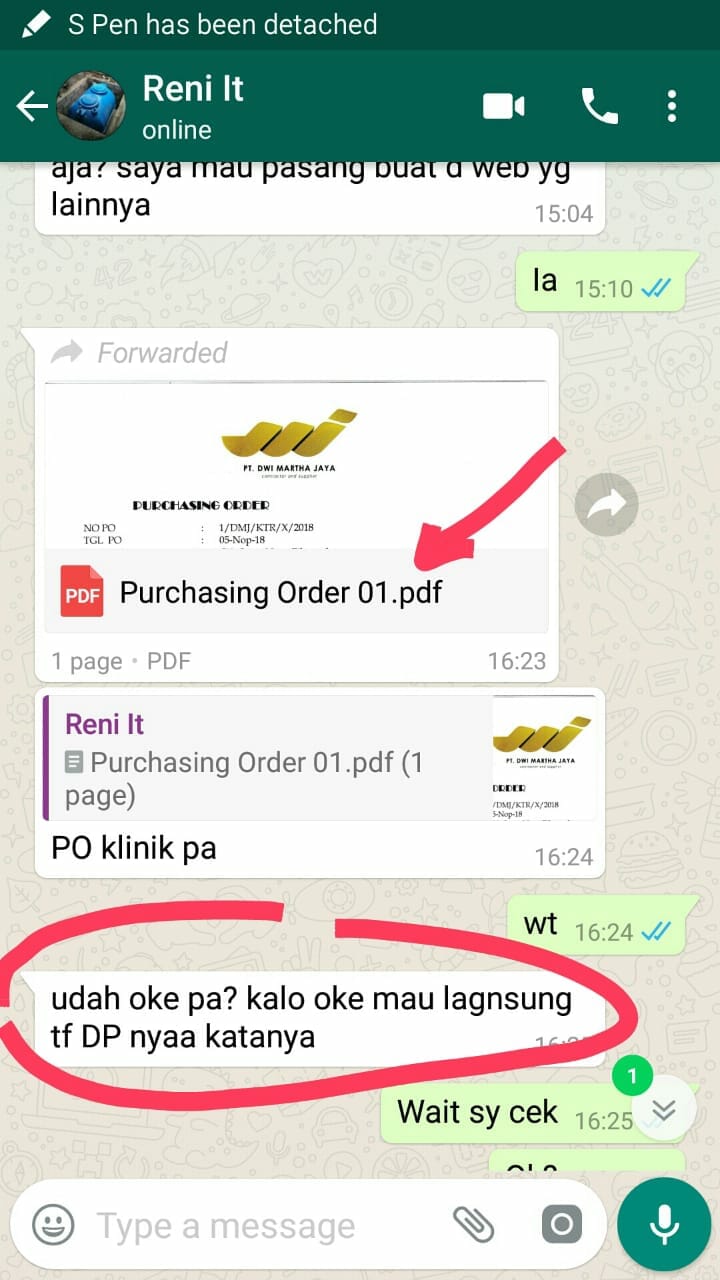This screenshot has height=1280, width=720.
Task: Open the forwarded Purchasing Order 01.pdf
Action: coord(280,592)
